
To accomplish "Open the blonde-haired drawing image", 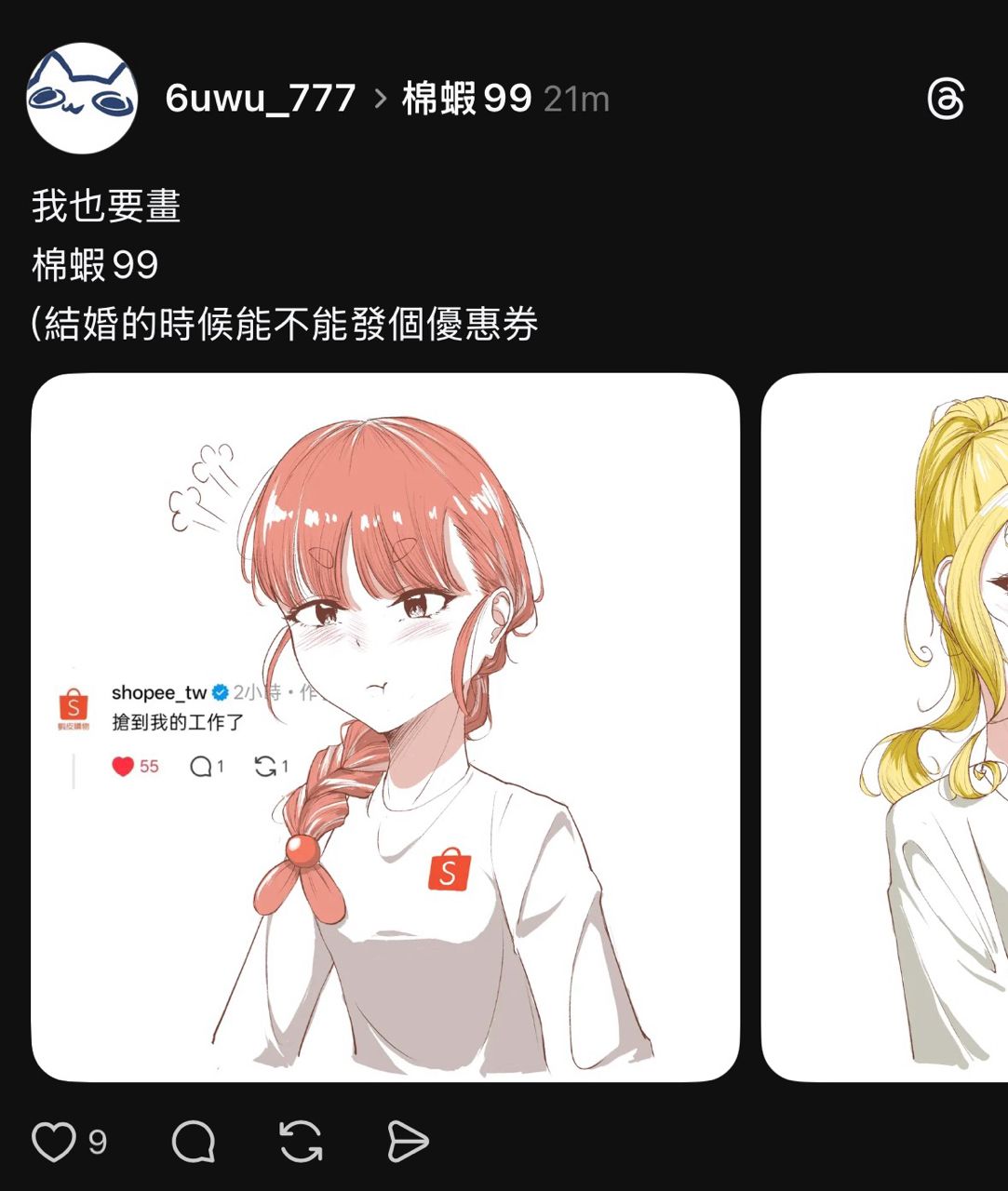I will click(885, 727).
